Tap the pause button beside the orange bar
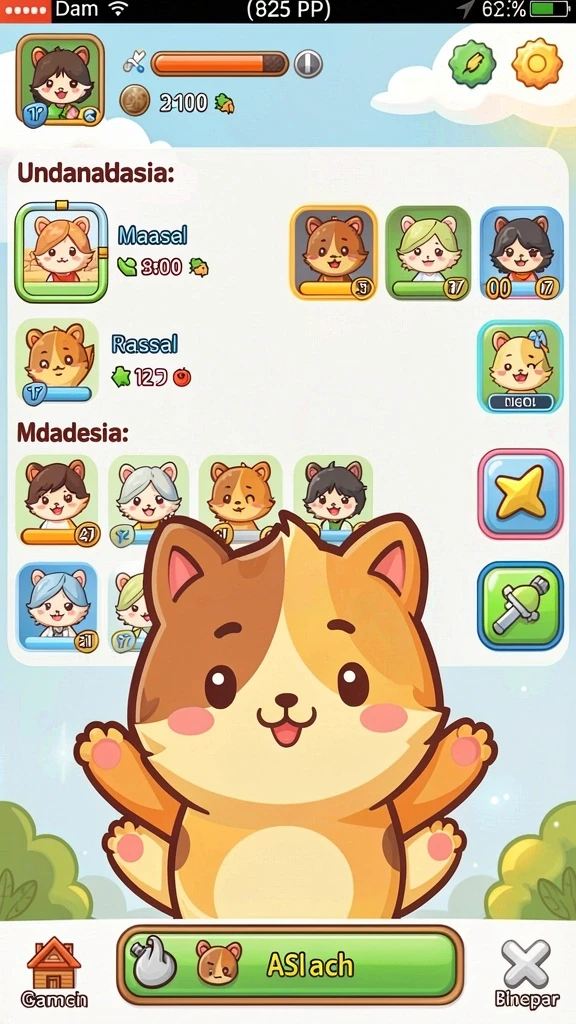576x1024 pixels. tap(308, 64)
